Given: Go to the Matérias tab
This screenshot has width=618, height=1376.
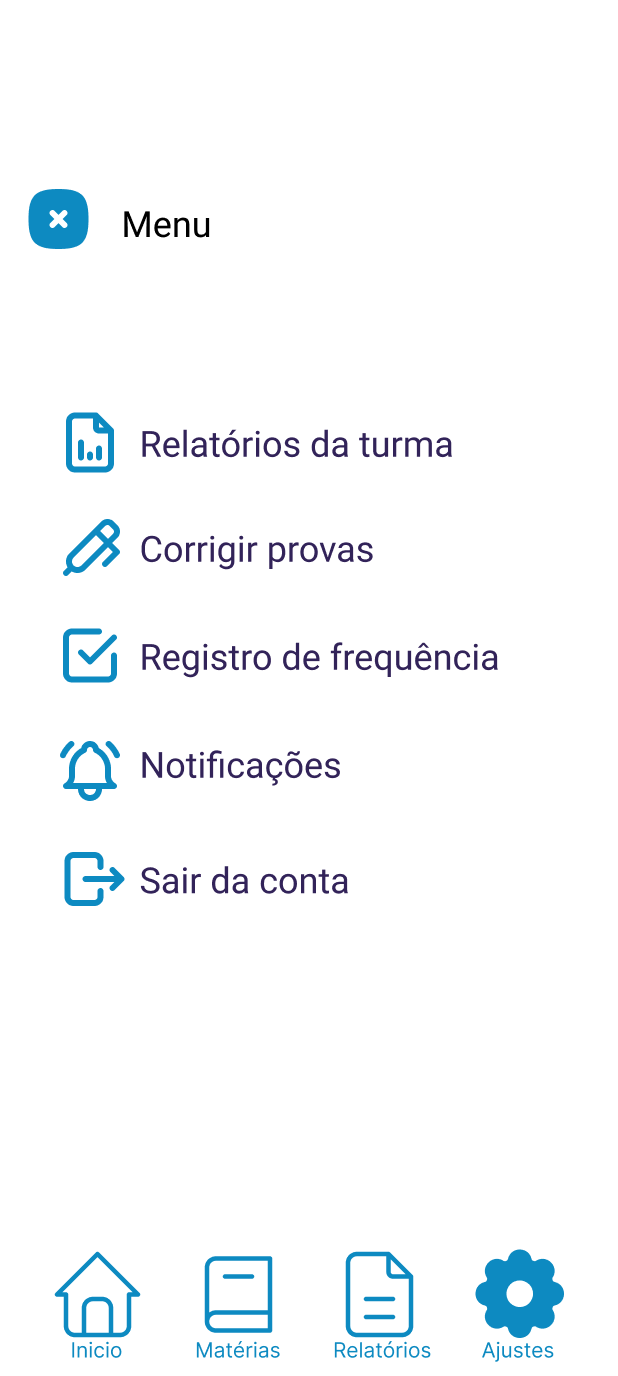Looking at the screenshot, I should click(238, 1306).
